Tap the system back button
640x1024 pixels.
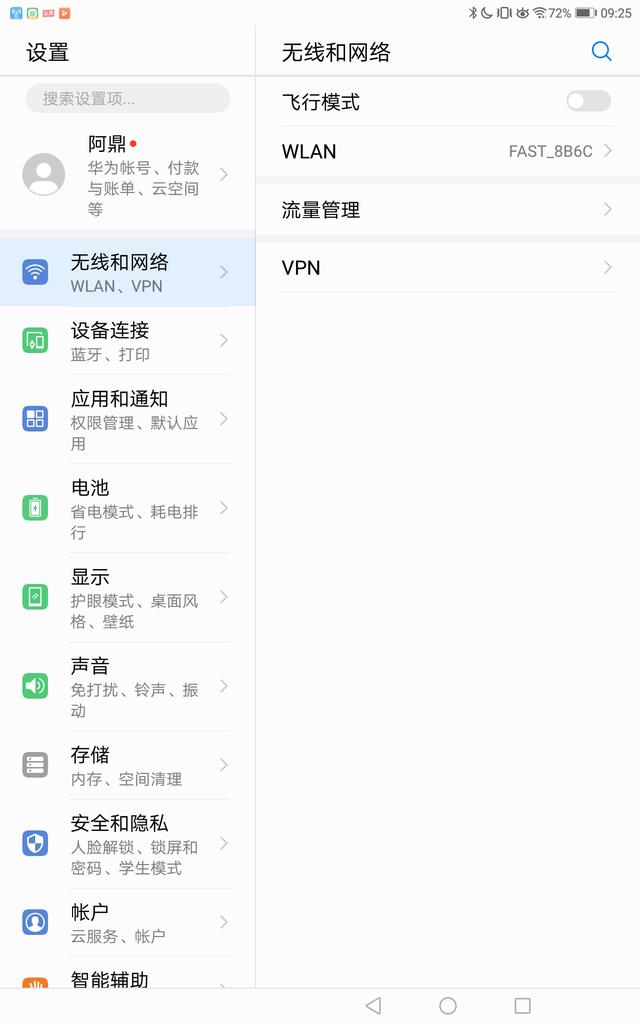tap(373, 1005)
